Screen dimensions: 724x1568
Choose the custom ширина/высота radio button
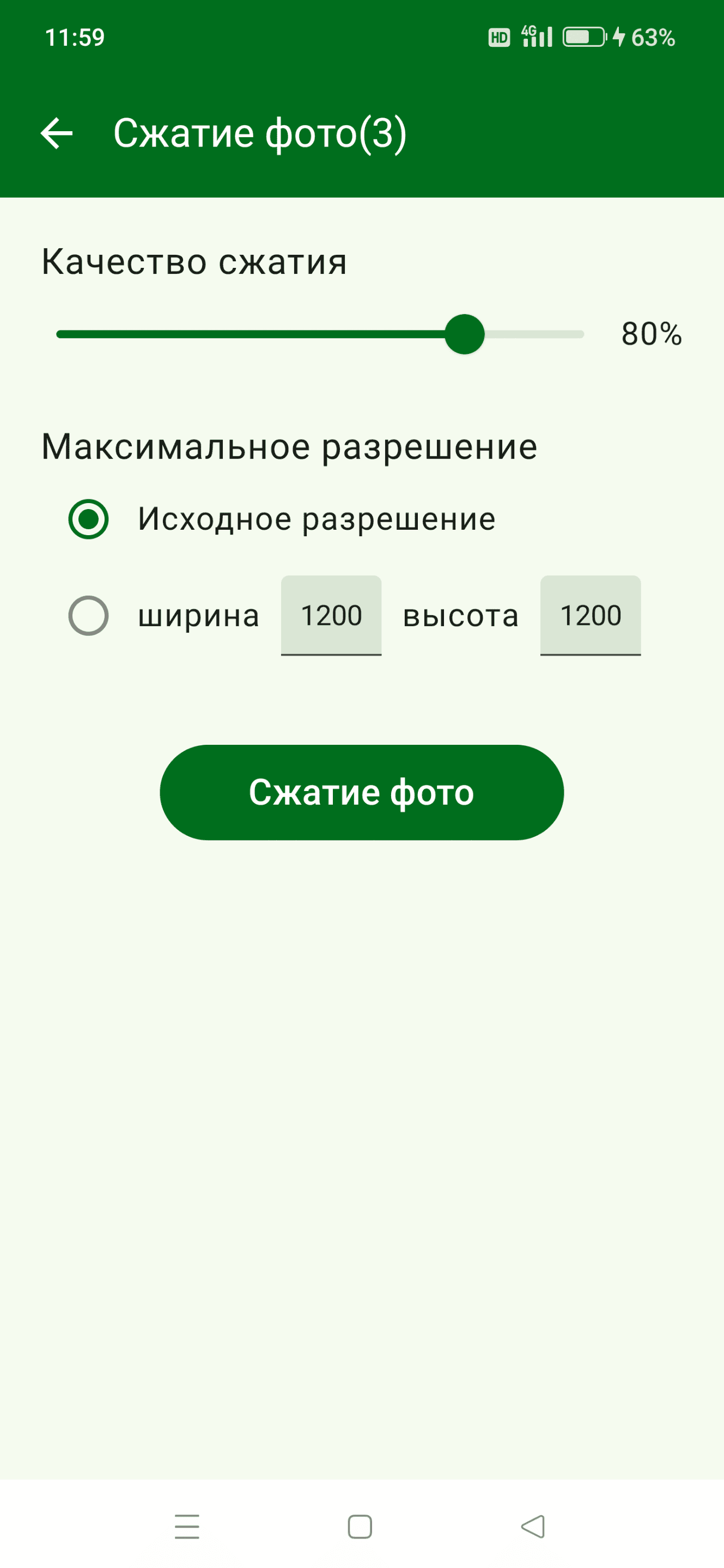pos(88,615)
